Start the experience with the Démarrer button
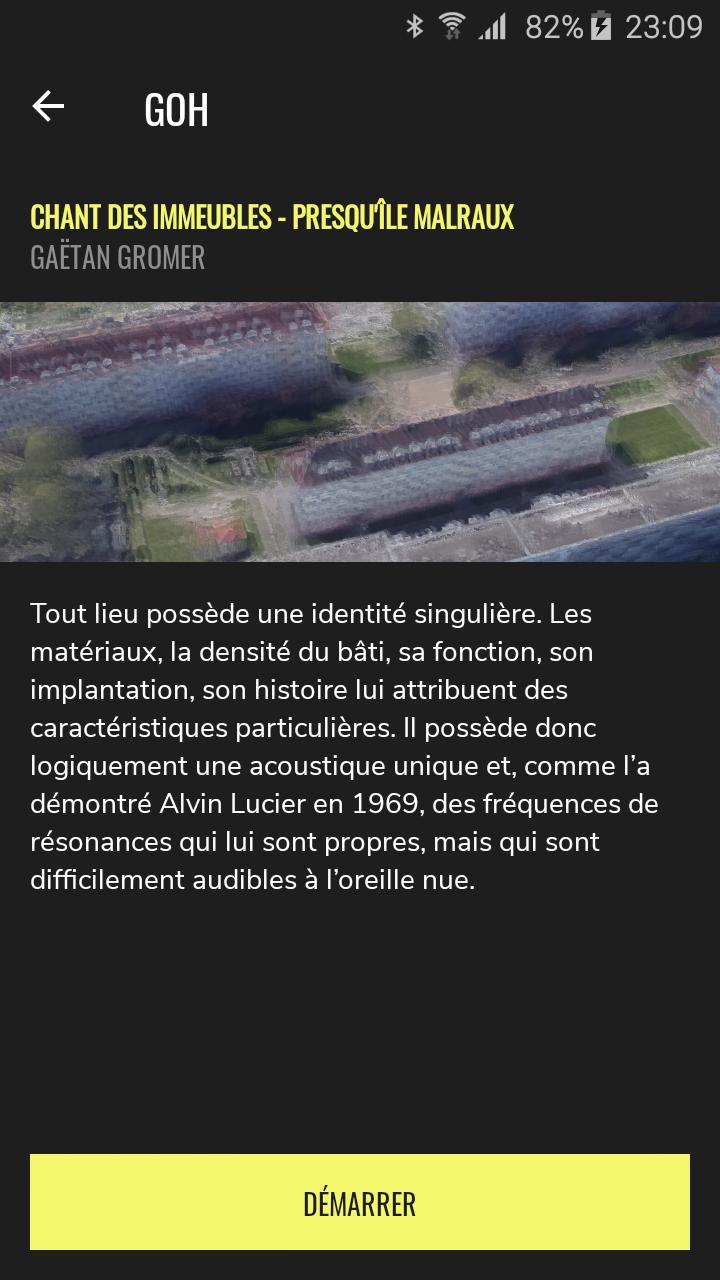The width and height of the screenshot is (720, 1280). 360,1202
